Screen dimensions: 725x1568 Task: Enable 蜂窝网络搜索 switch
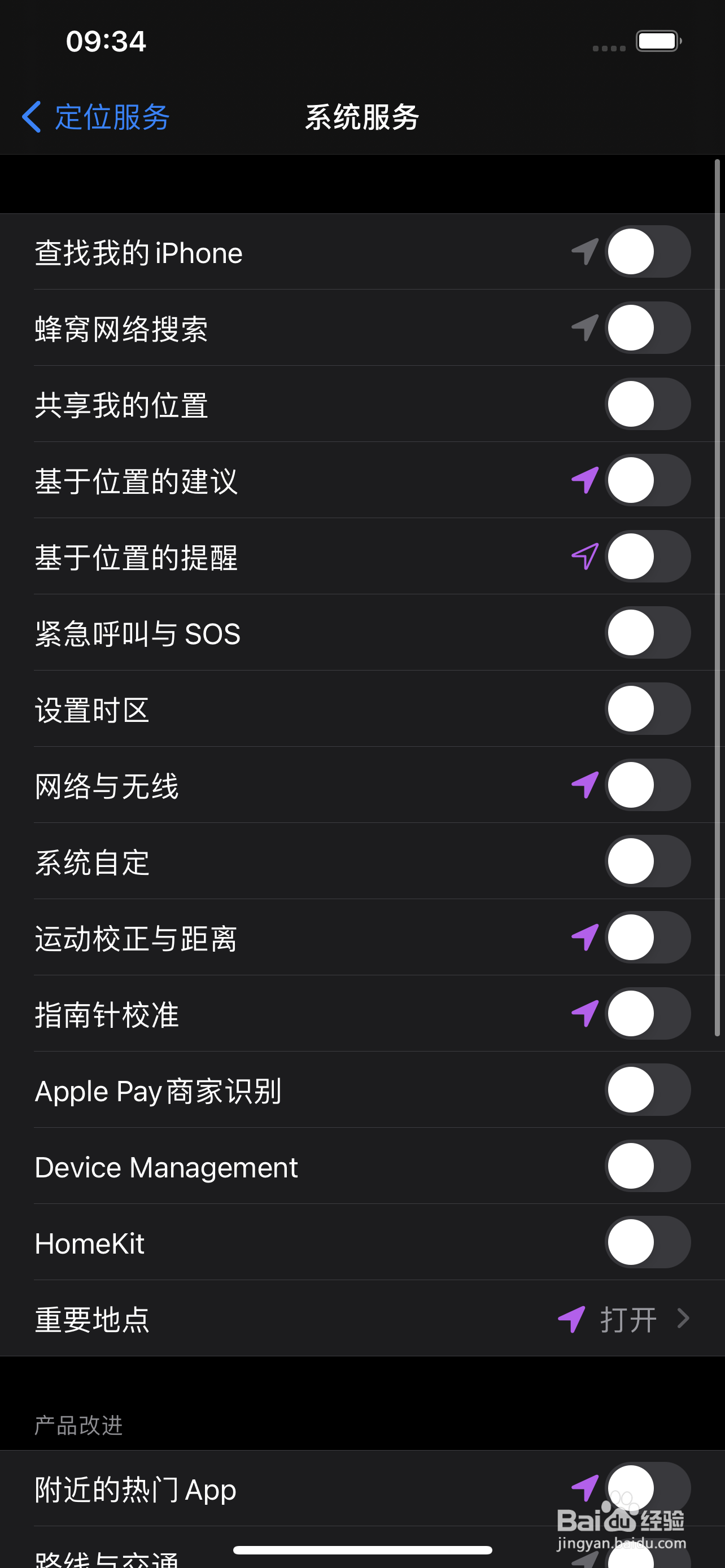(x=648, y=327)
